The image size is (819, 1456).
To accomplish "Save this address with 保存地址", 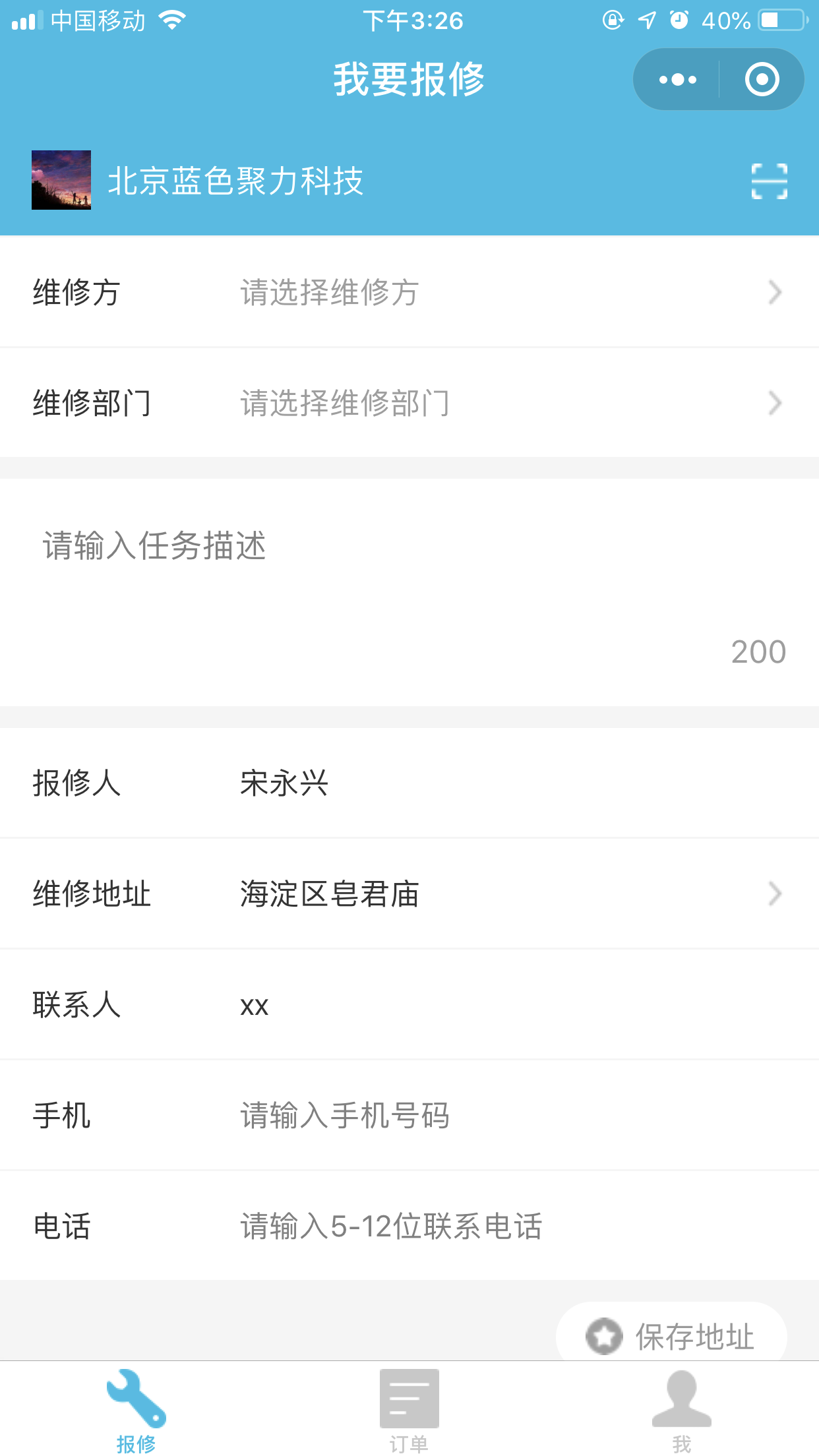I will [x=671, y=1336].
